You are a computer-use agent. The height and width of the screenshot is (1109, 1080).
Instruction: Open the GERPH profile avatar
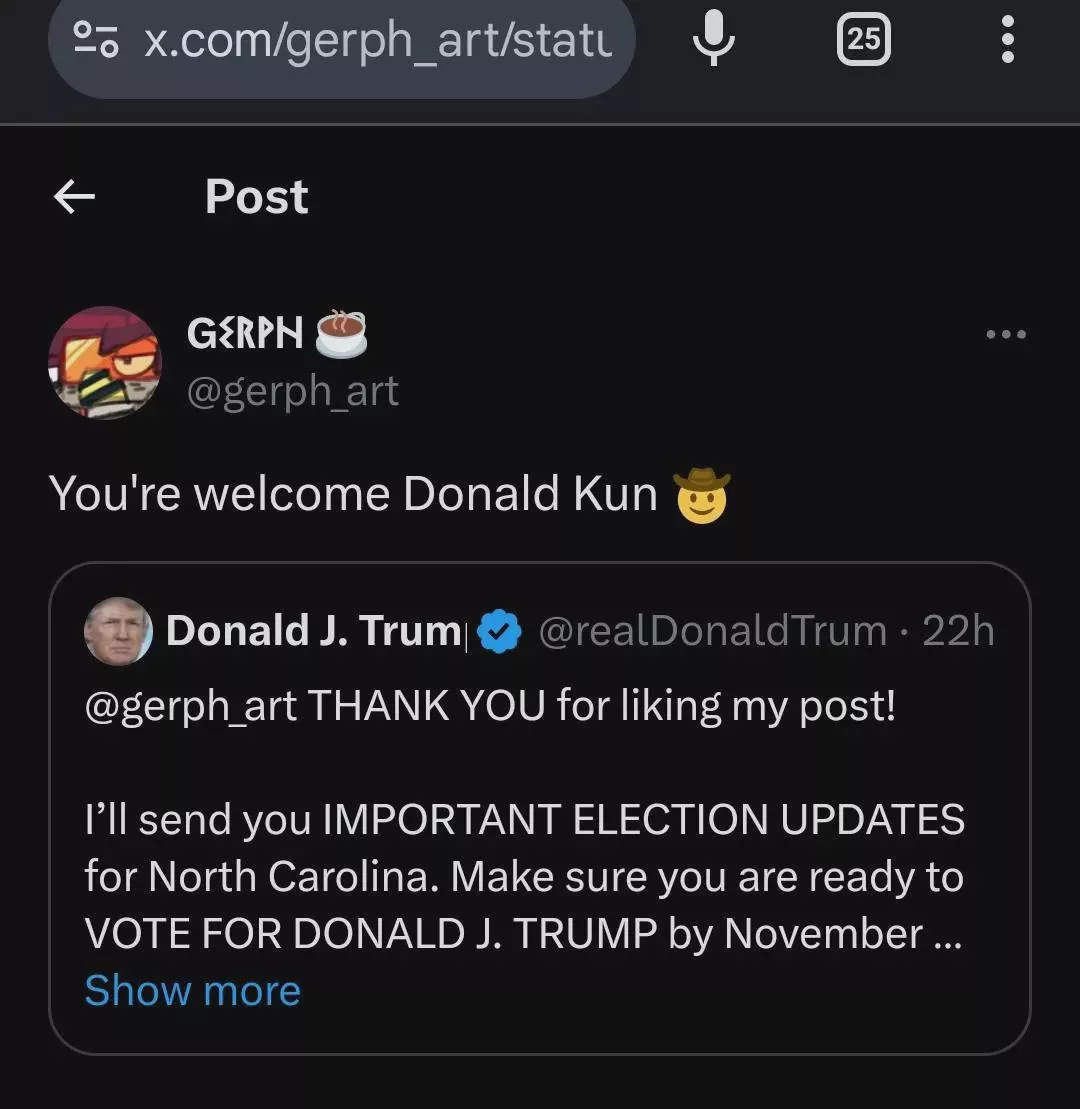coord(105,362)
